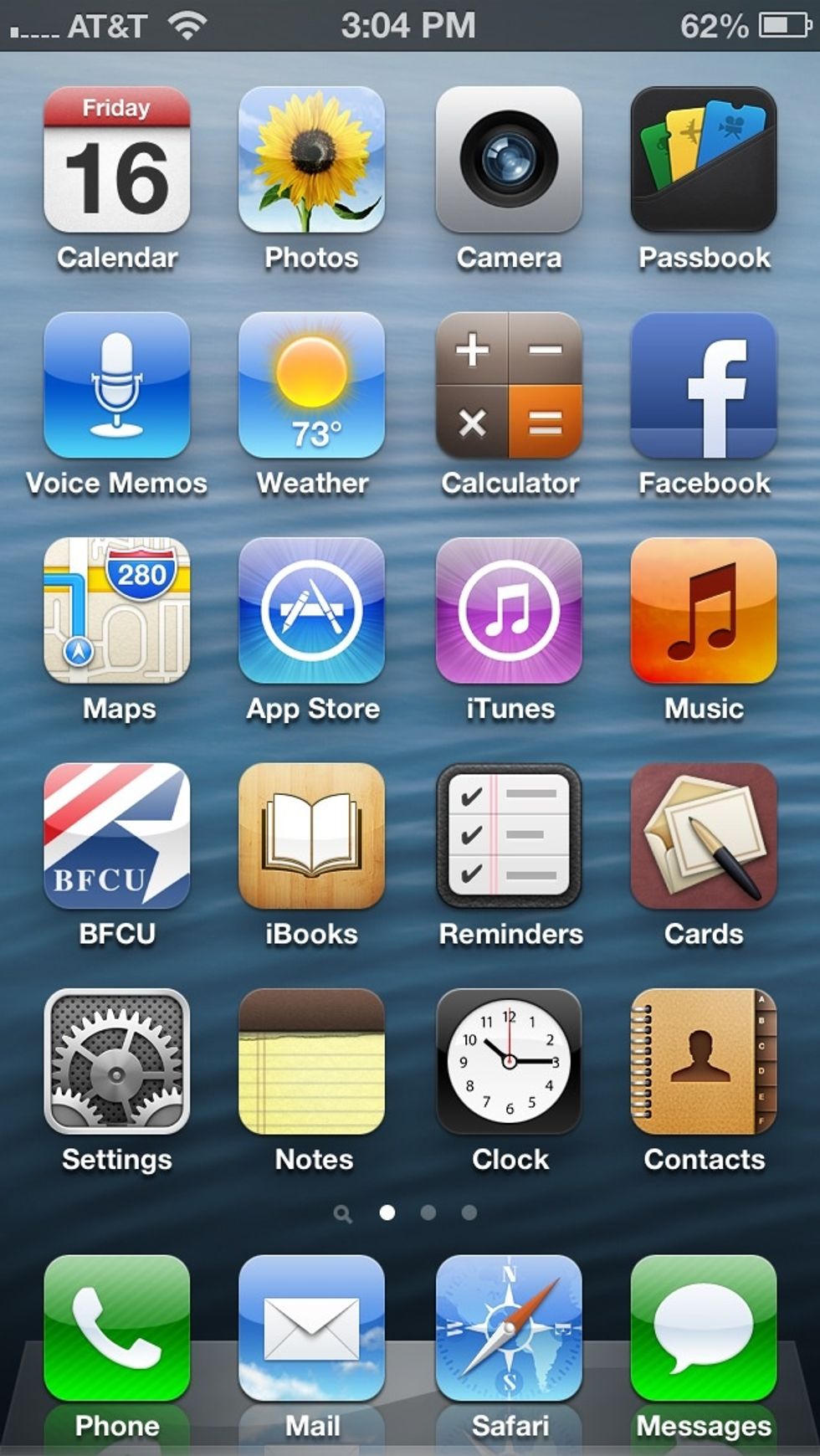Open the Calculator

tap(509, 389)
